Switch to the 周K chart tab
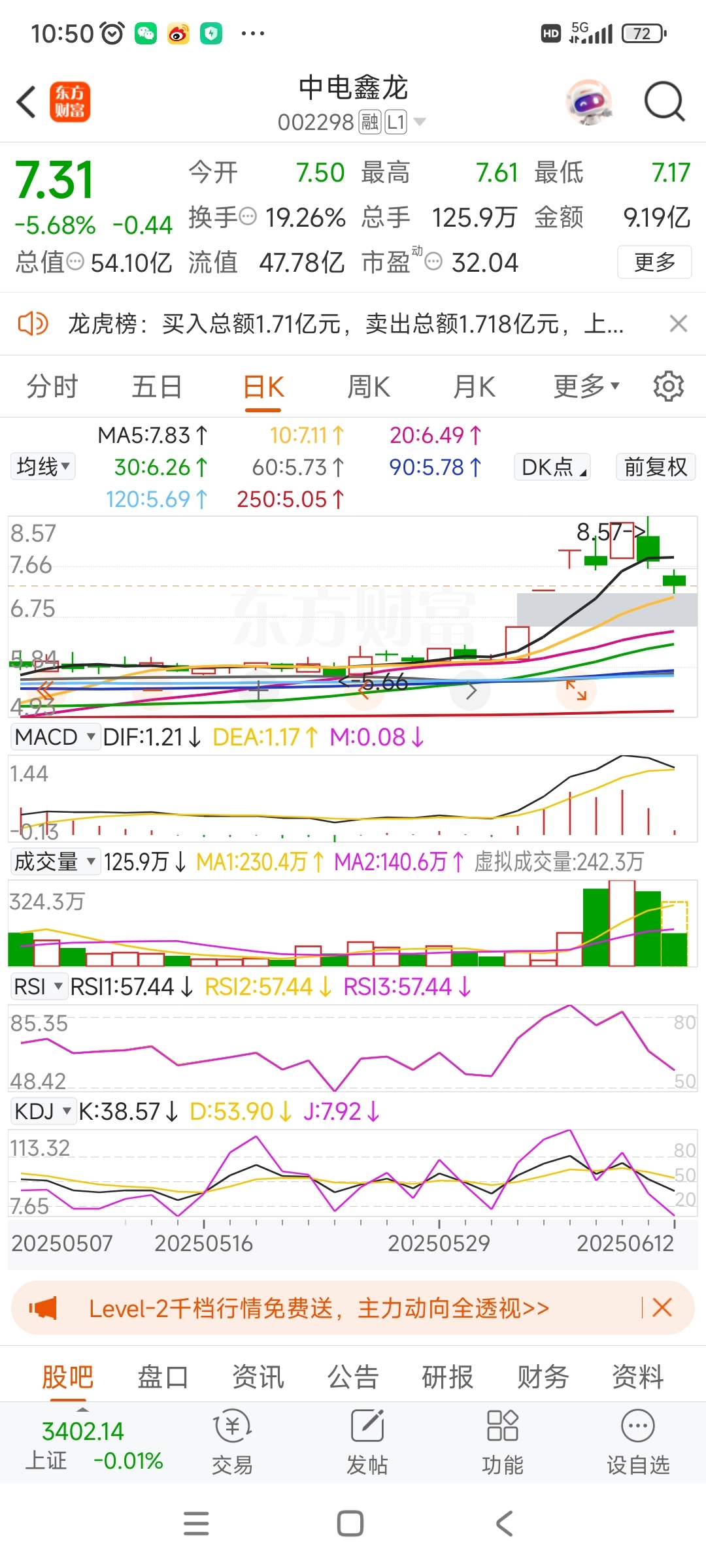The width and height of the screenshot is (706, 1568). pyautogui.click(x=369, y=387)
